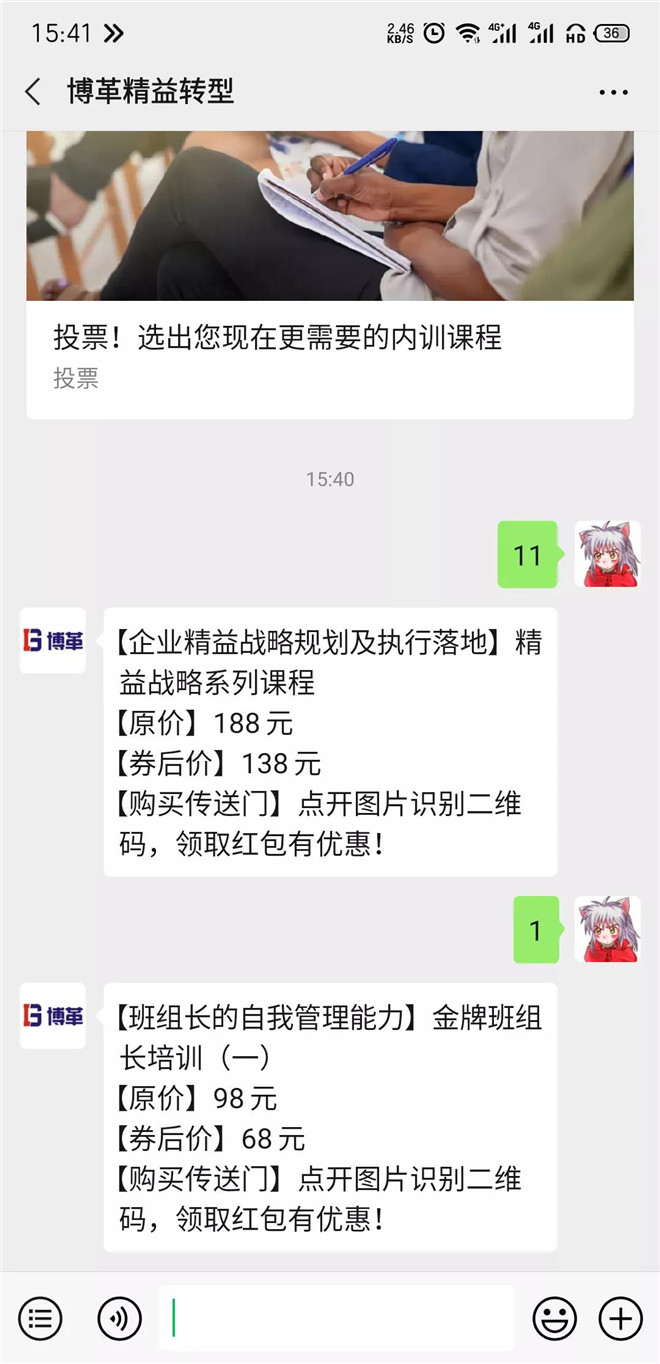View 博革 avatar next to the 班组长 message
660x1364 pixels.
tap(53, 1016)
